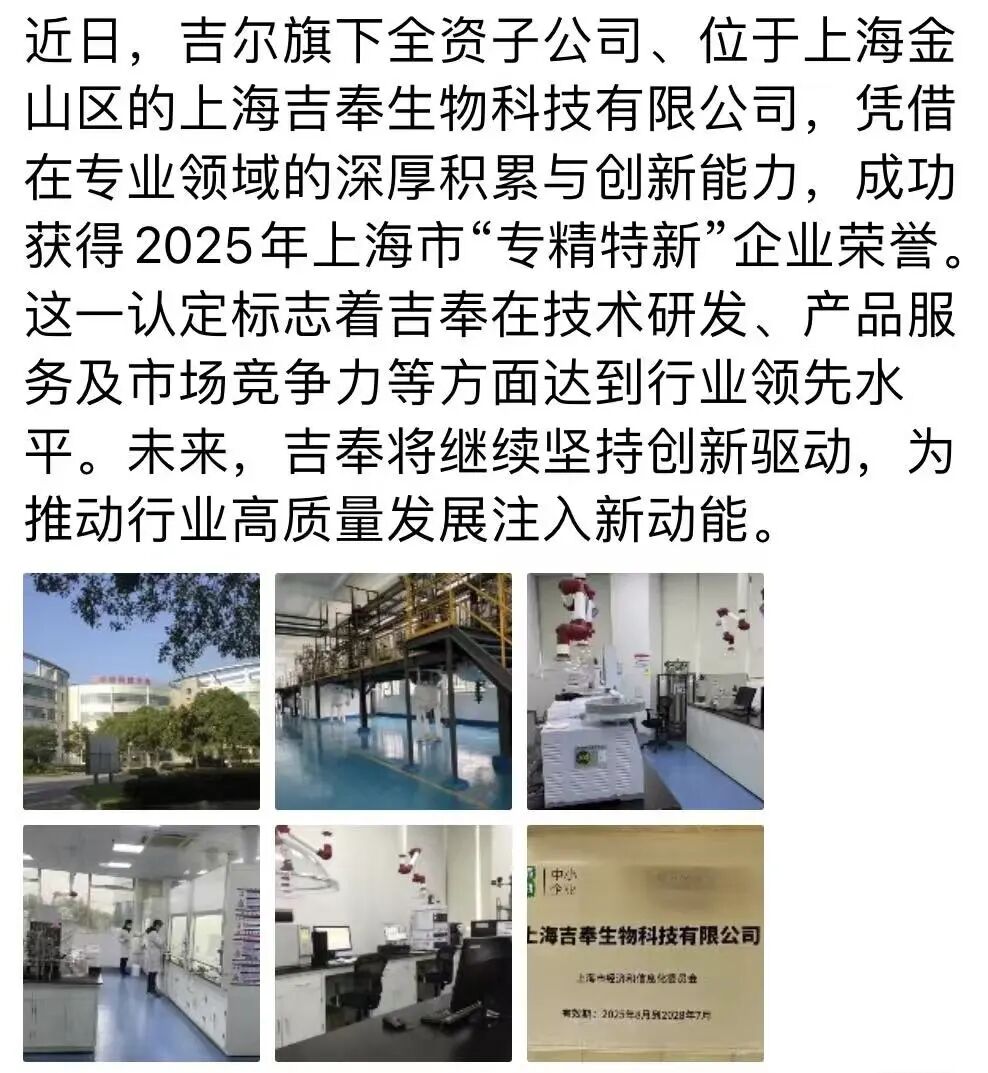The height and width of the screenshot is (1073, 988).
Task: View the 上海吉奉生物科技有限公司 certificate photo
Action: pos(645,943)
